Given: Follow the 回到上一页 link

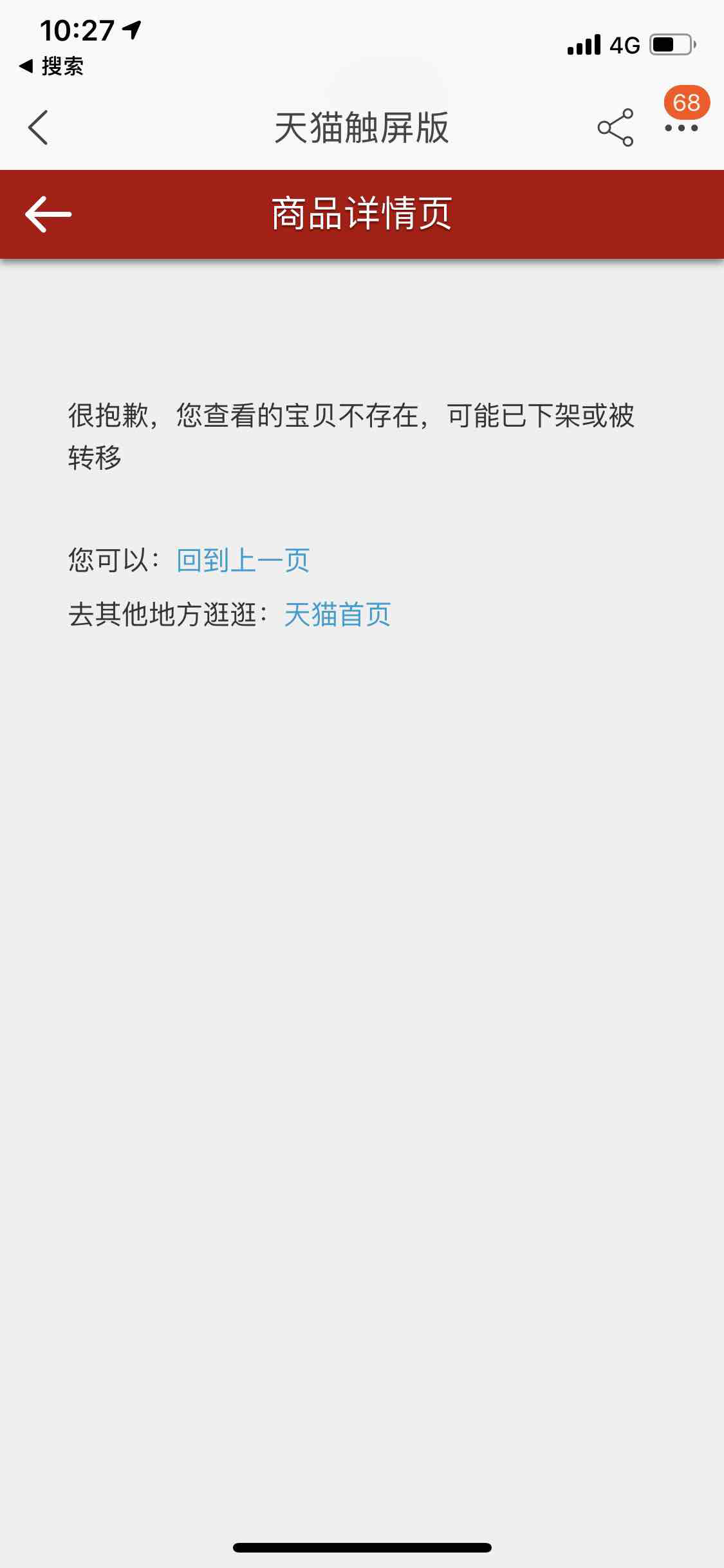Looking at the screenshot, I should [243, 560].
